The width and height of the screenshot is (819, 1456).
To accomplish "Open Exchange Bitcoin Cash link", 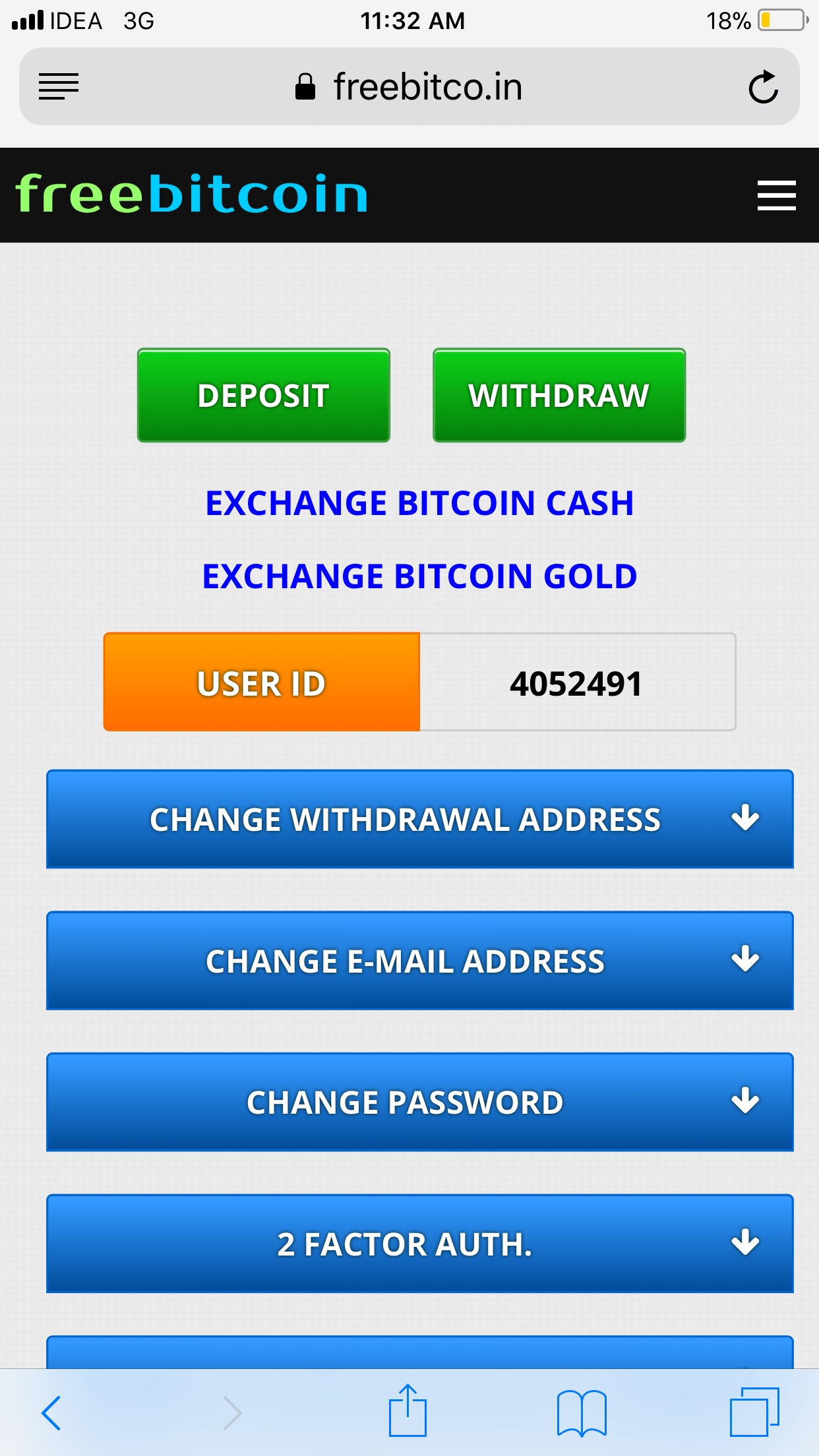I will point(419,503).
